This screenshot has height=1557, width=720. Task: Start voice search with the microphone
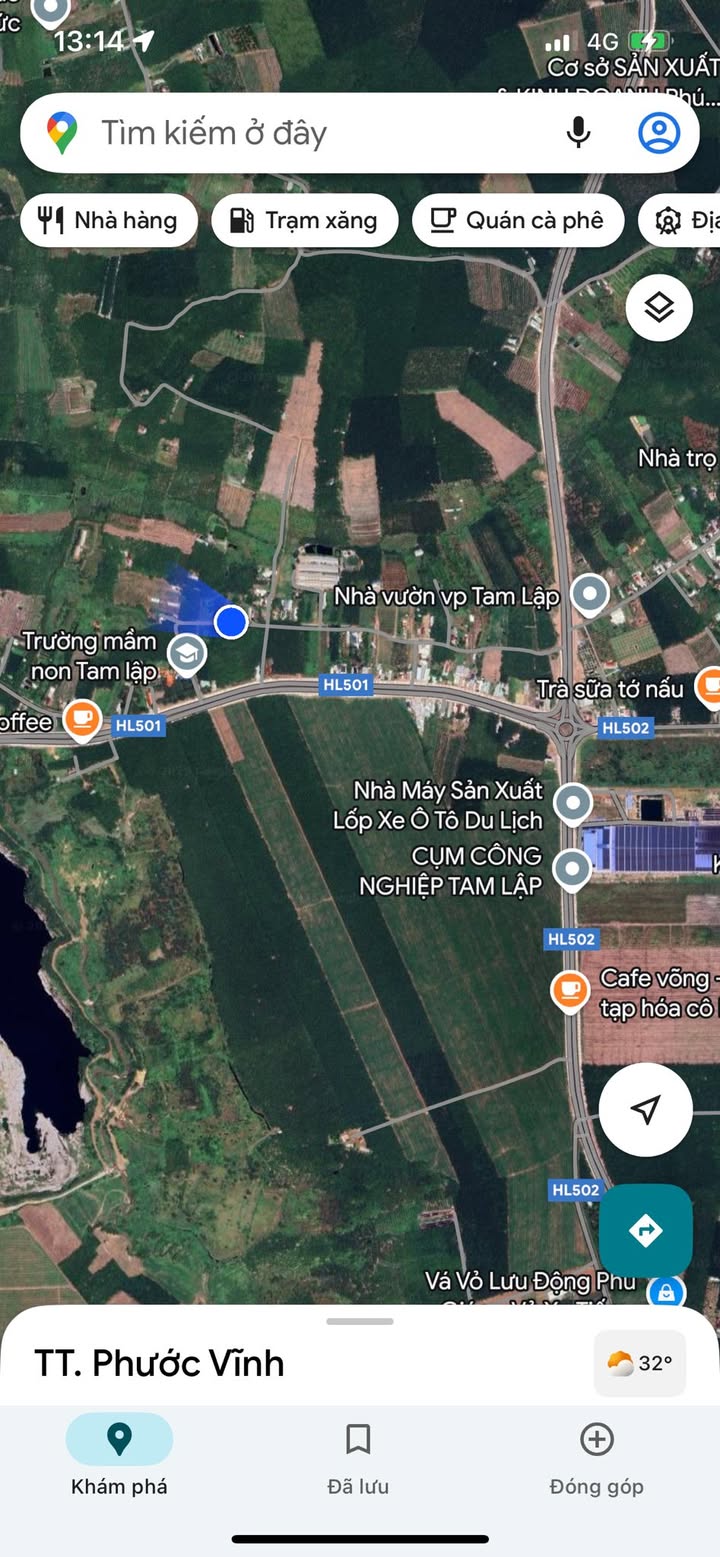click(x=578, y=133)
